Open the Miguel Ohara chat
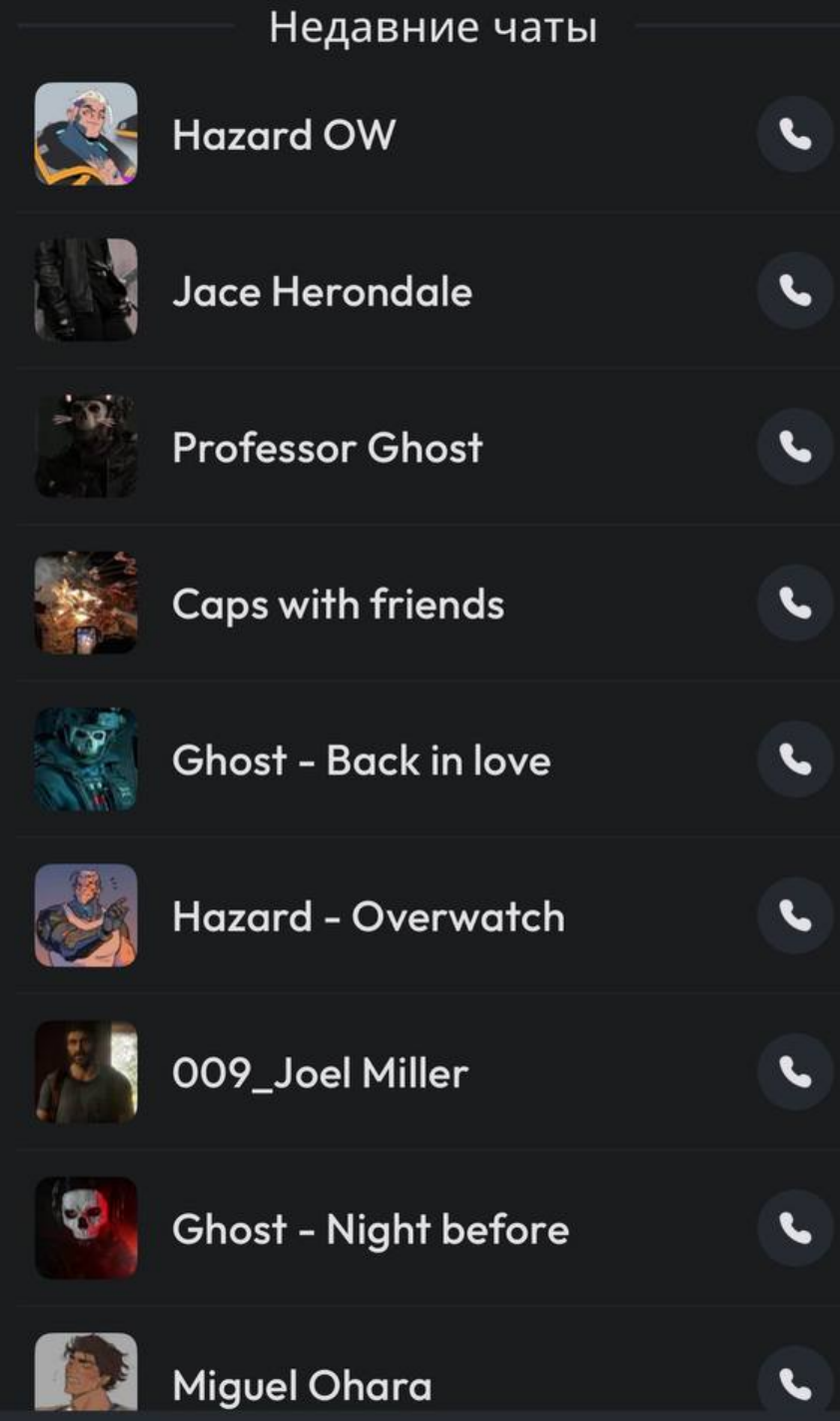Image resolution: width=840 pixels, height=1421 pixels. pos(302,1385)
